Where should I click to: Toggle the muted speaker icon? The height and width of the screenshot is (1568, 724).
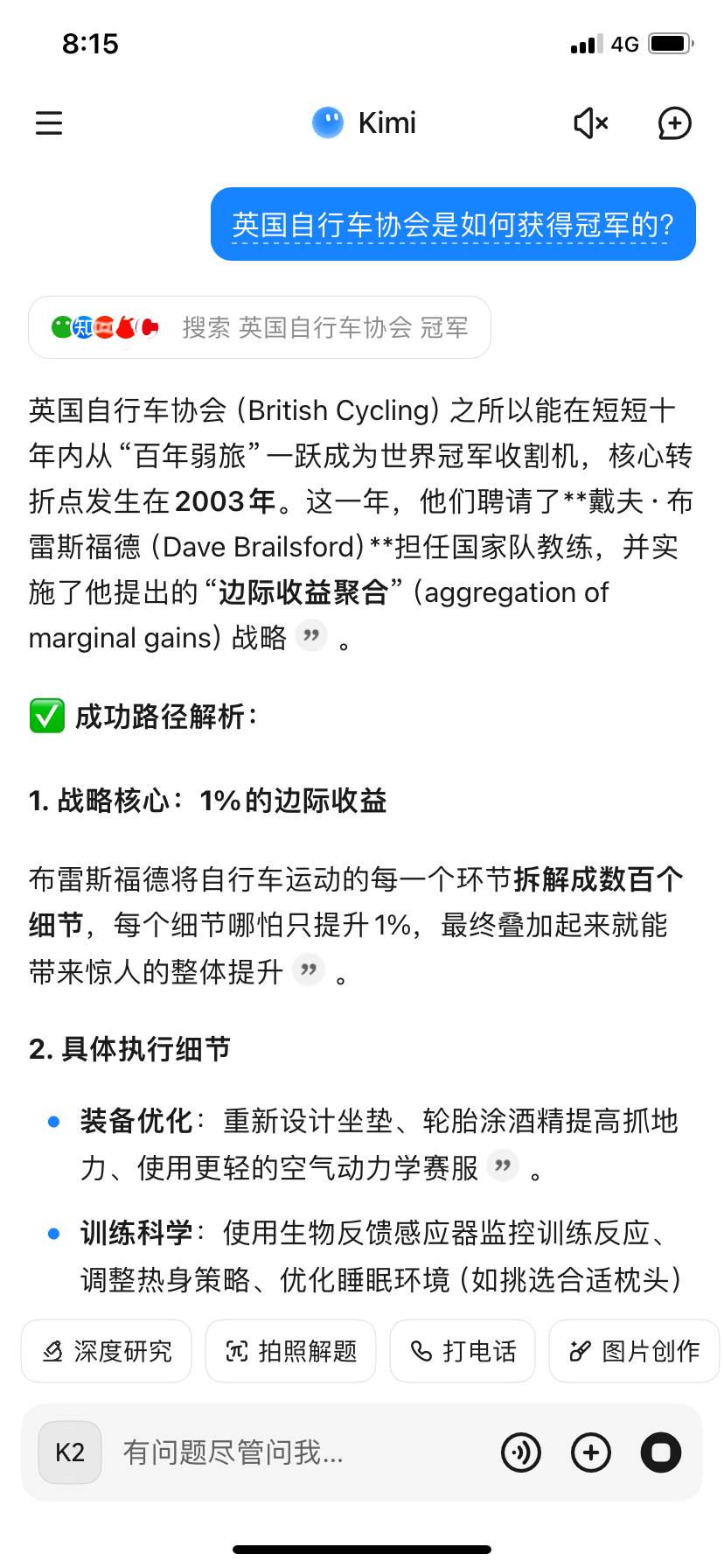591,123
